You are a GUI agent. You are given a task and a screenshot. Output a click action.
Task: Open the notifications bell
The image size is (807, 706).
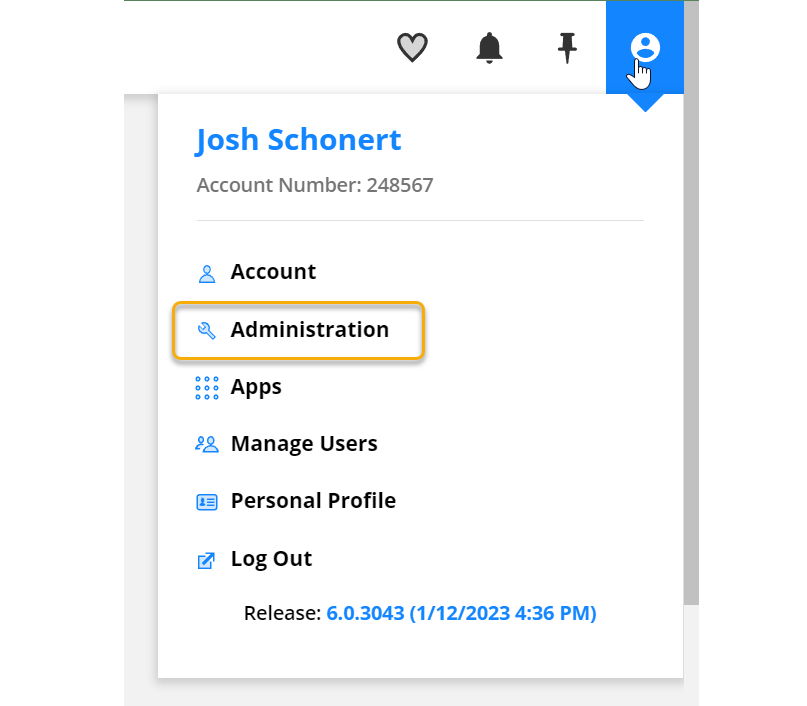tap(489, 47)
